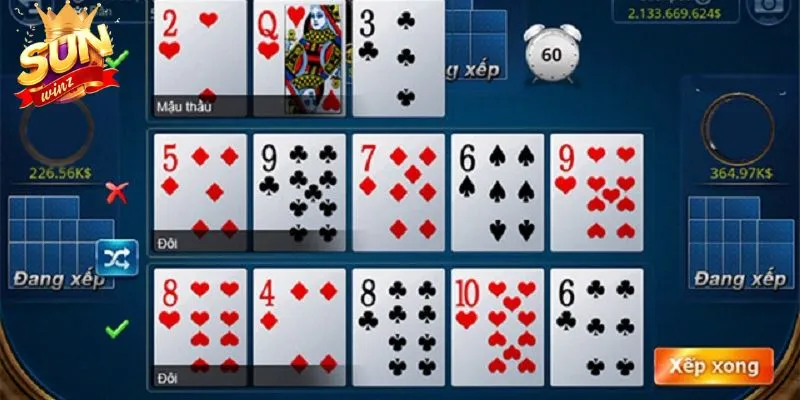This screenshot has height=400, width=800.
Task: Choose the 9 of clubs card
Action: pos(299,191)
